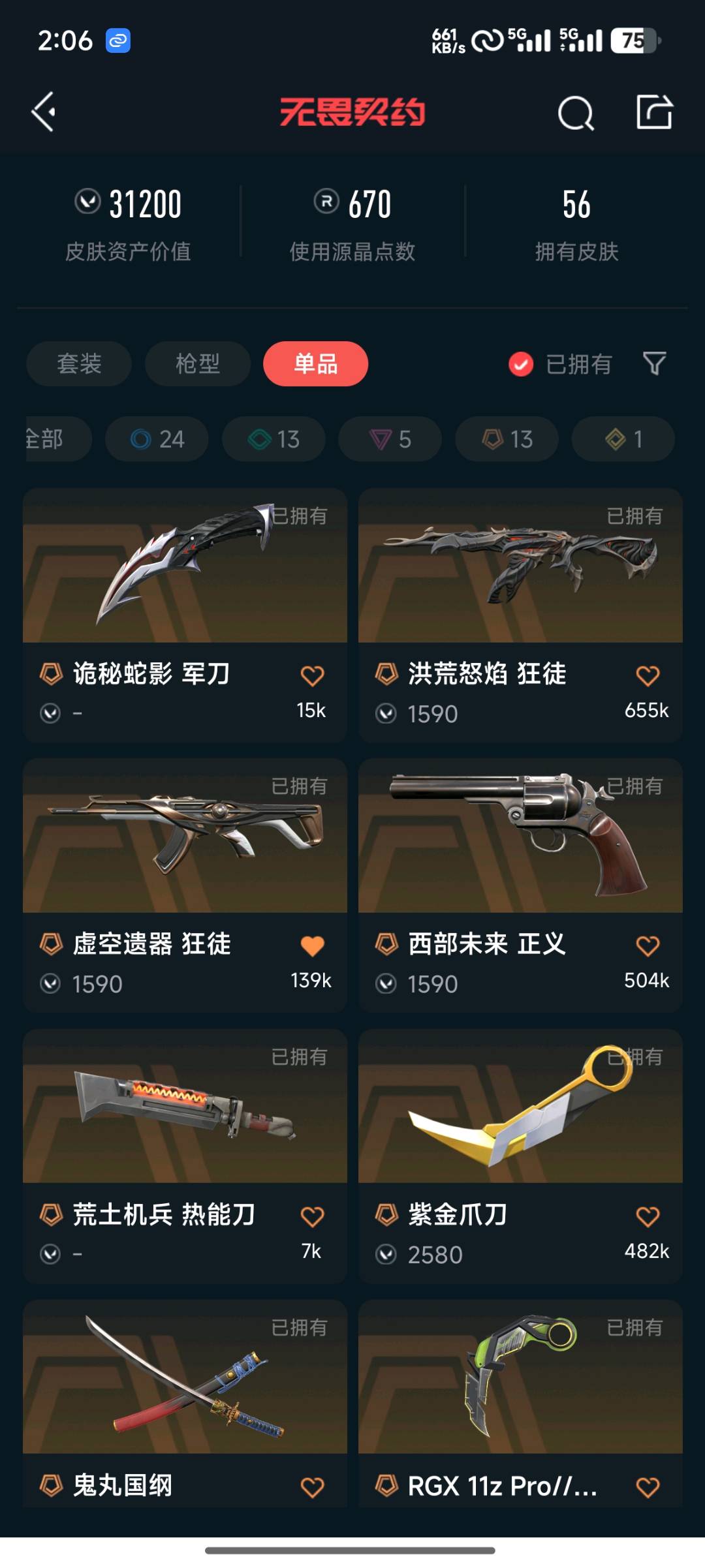Filter by yellow tier chip showing 1
705x1568 pixels.
623,439
